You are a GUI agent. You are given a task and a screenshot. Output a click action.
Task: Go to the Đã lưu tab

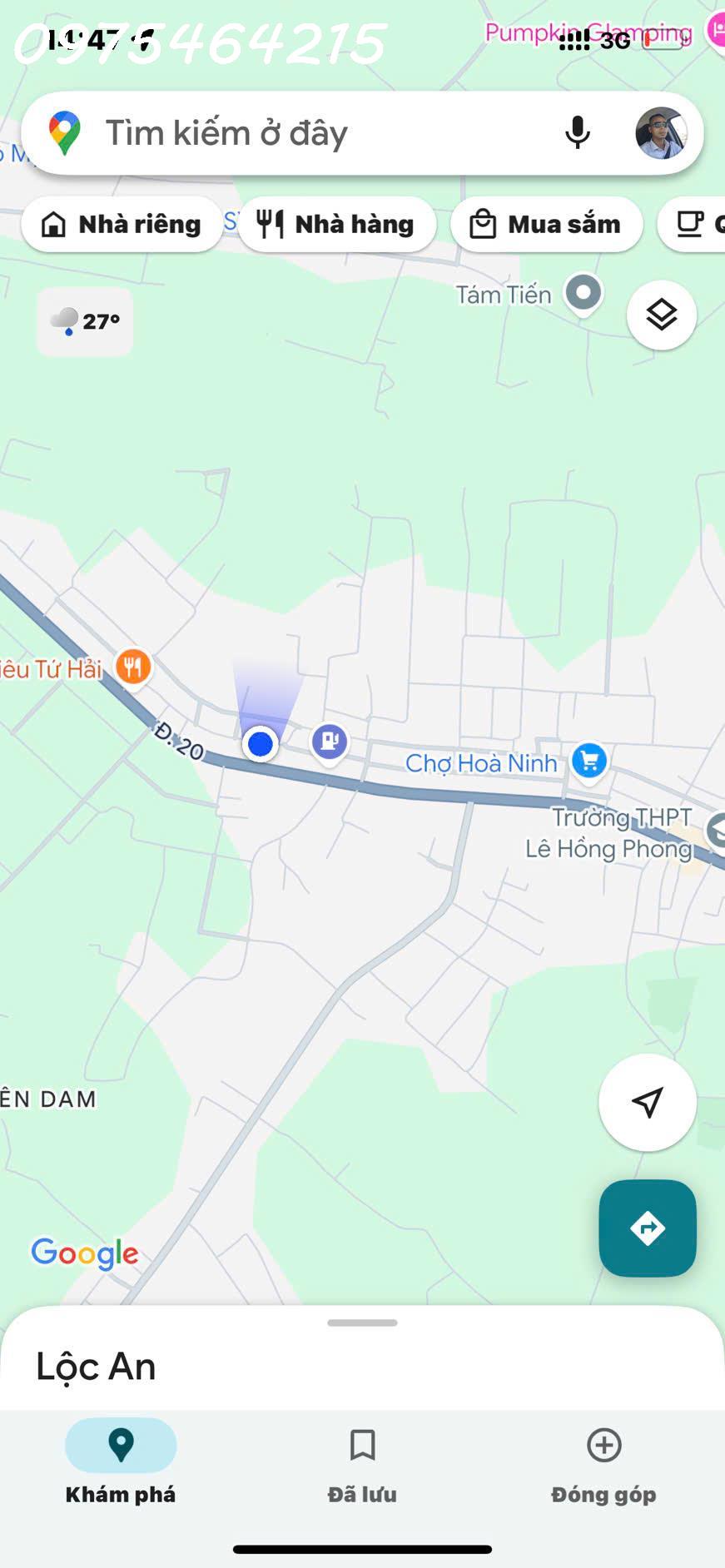coord(362,1462)
